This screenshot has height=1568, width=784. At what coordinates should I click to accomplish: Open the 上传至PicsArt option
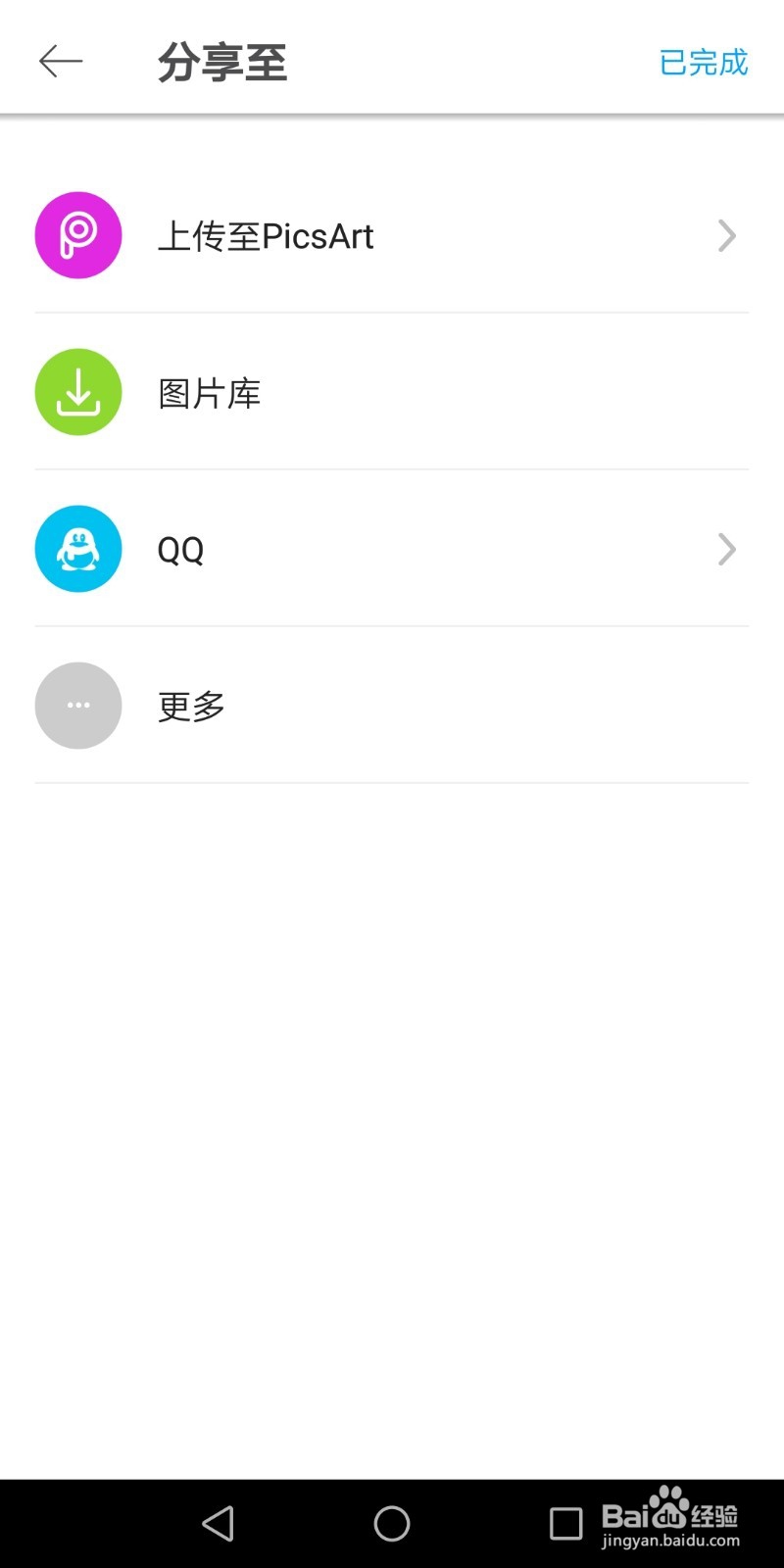click(392, 235)
